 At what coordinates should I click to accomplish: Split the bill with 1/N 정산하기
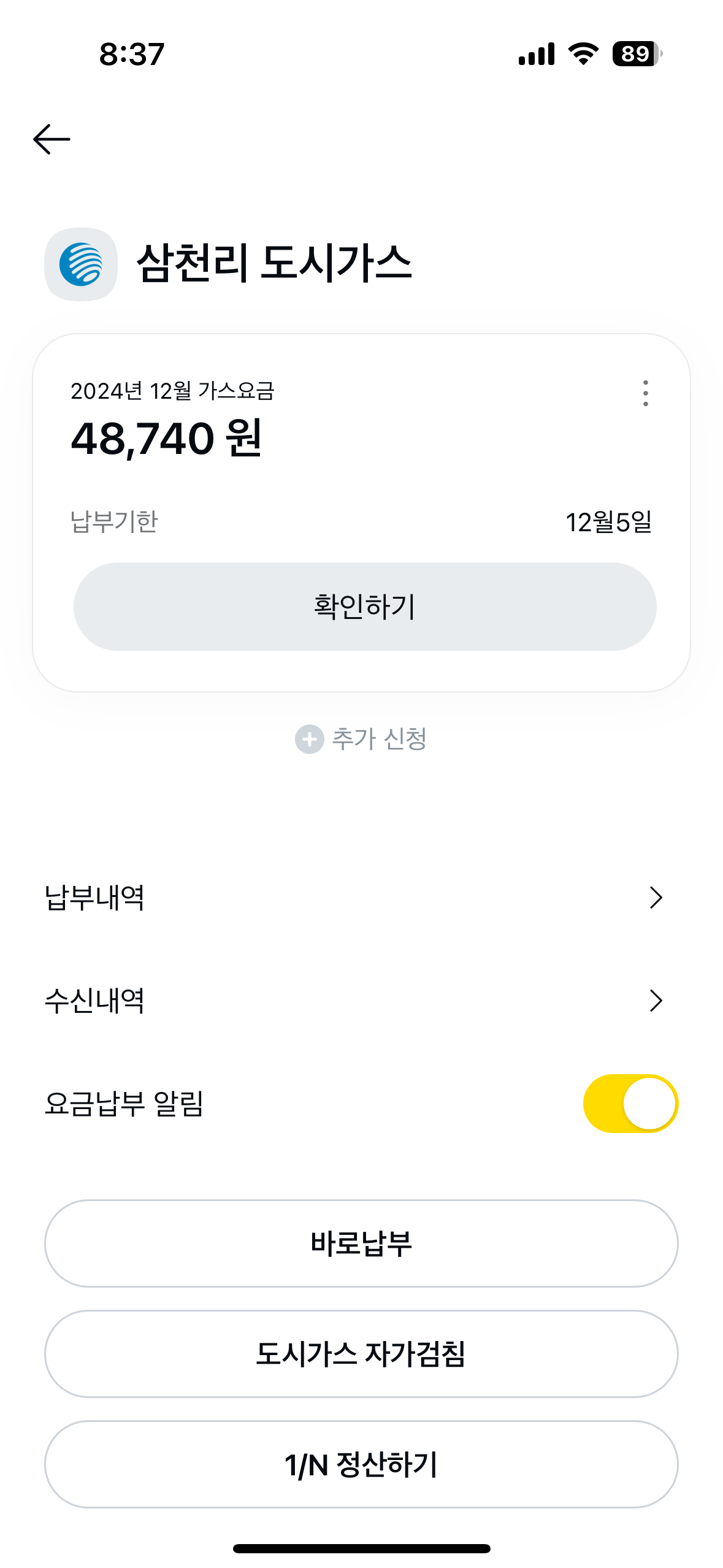coord(361,1464)
